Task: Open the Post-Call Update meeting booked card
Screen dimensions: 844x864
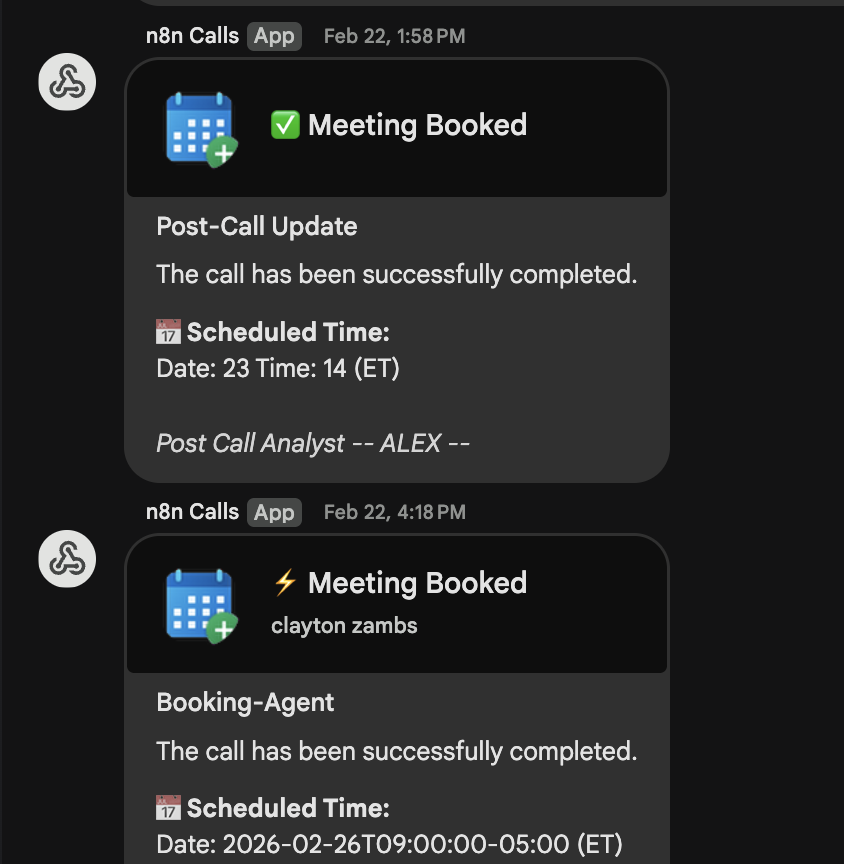Action: (397, 270)
